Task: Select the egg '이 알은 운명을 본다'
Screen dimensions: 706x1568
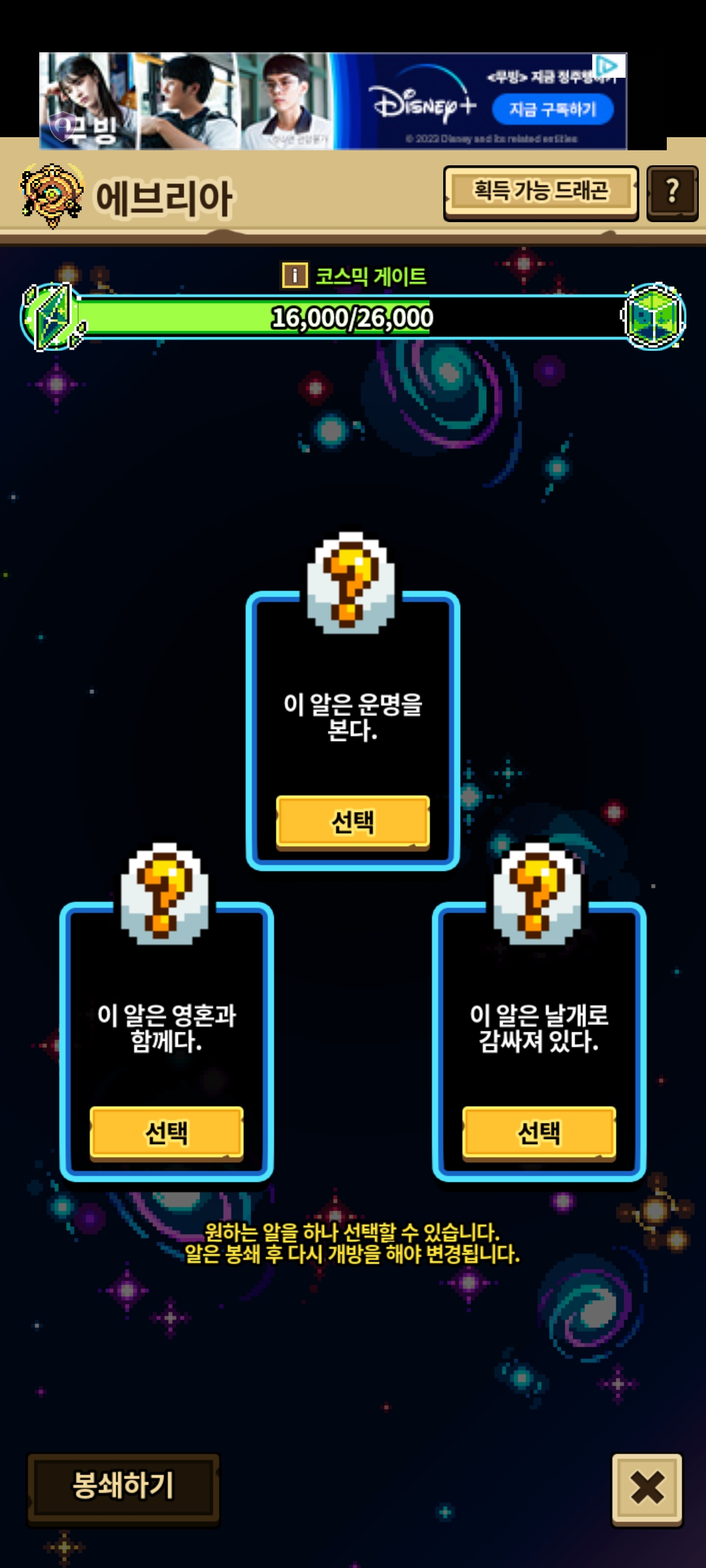Action: pos(352,821)
